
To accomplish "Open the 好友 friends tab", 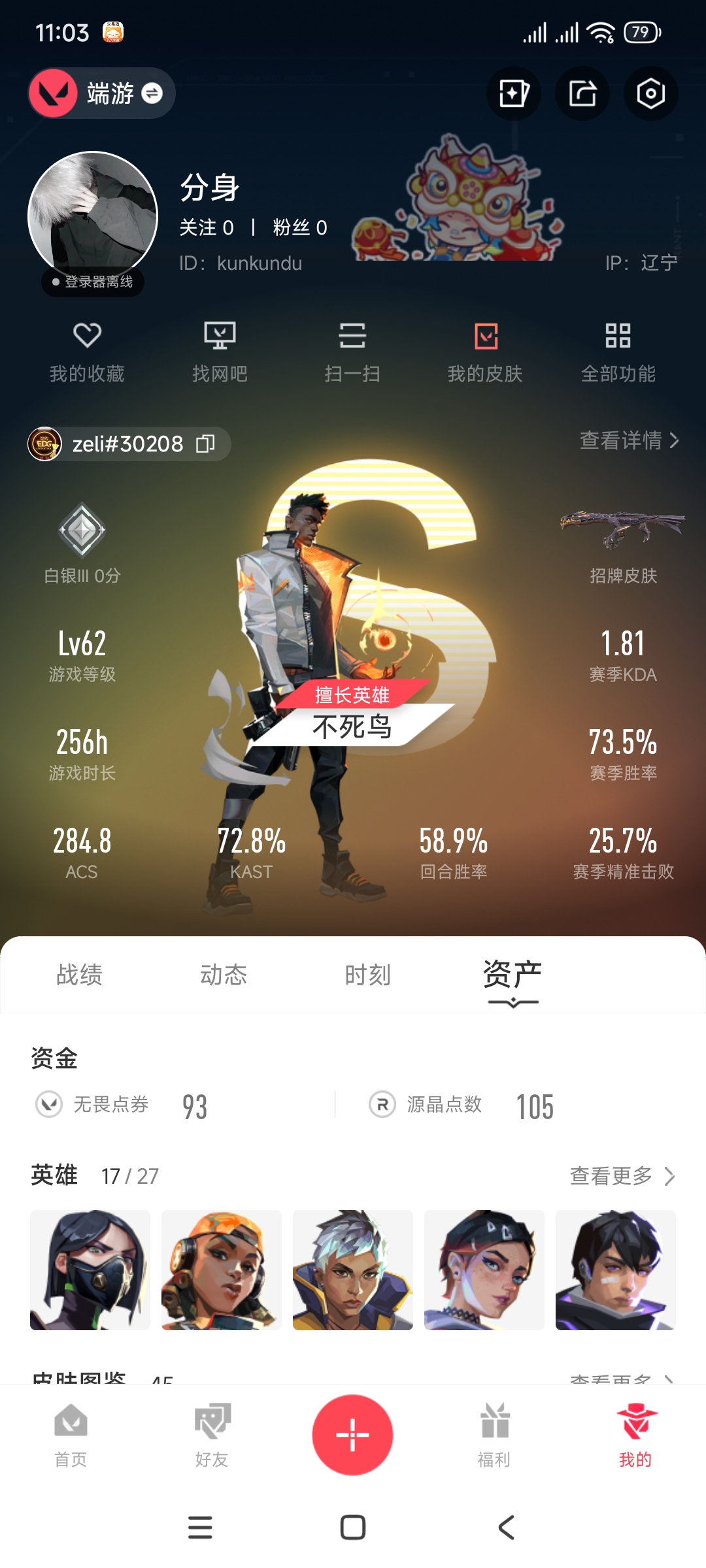I will (x=212, y=1435).
